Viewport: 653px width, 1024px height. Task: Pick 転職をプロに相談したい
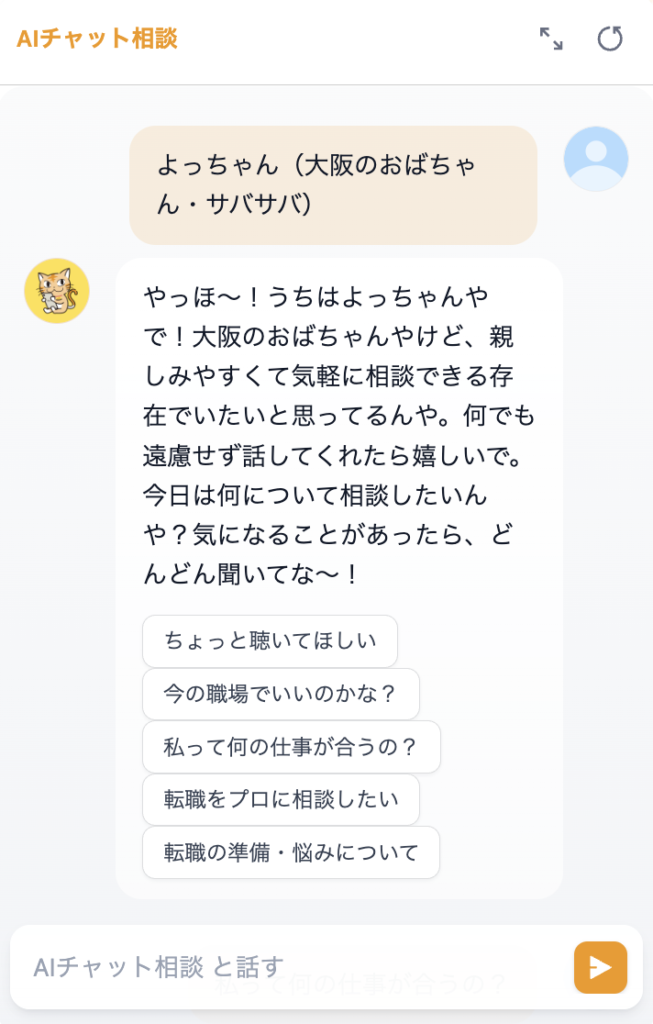(x=281, y=799)
